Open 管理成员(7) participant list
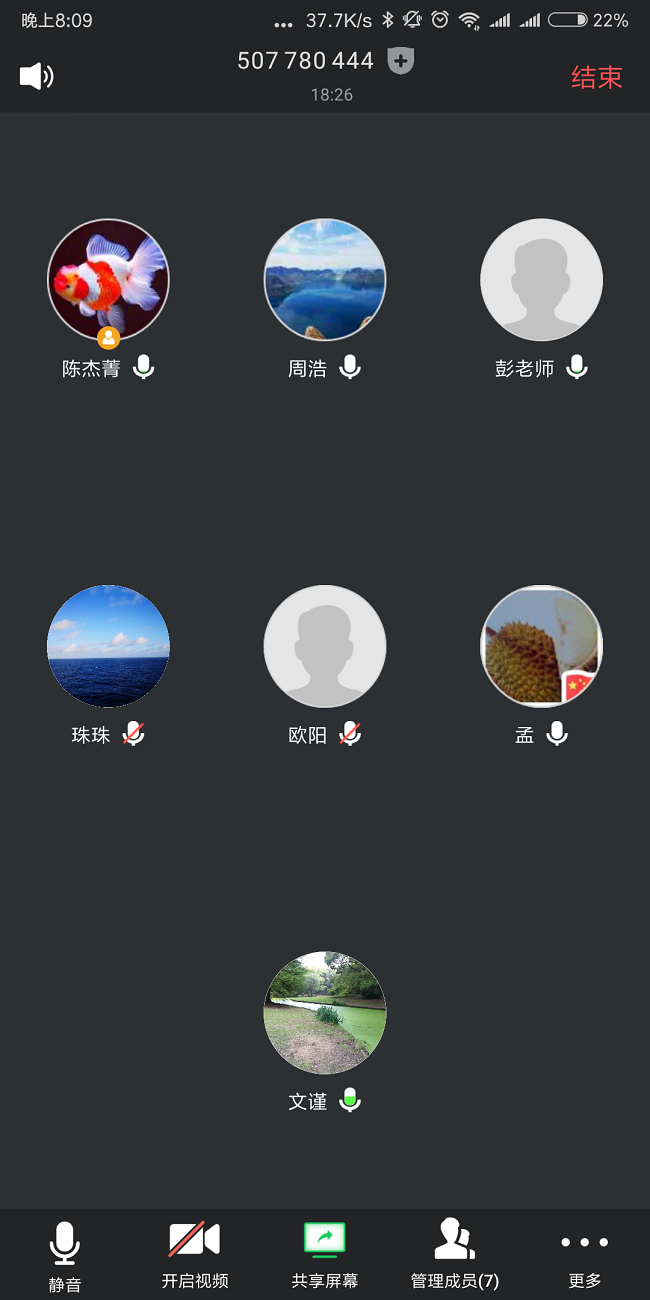 pyautogui.click(x=455, y=1255)
